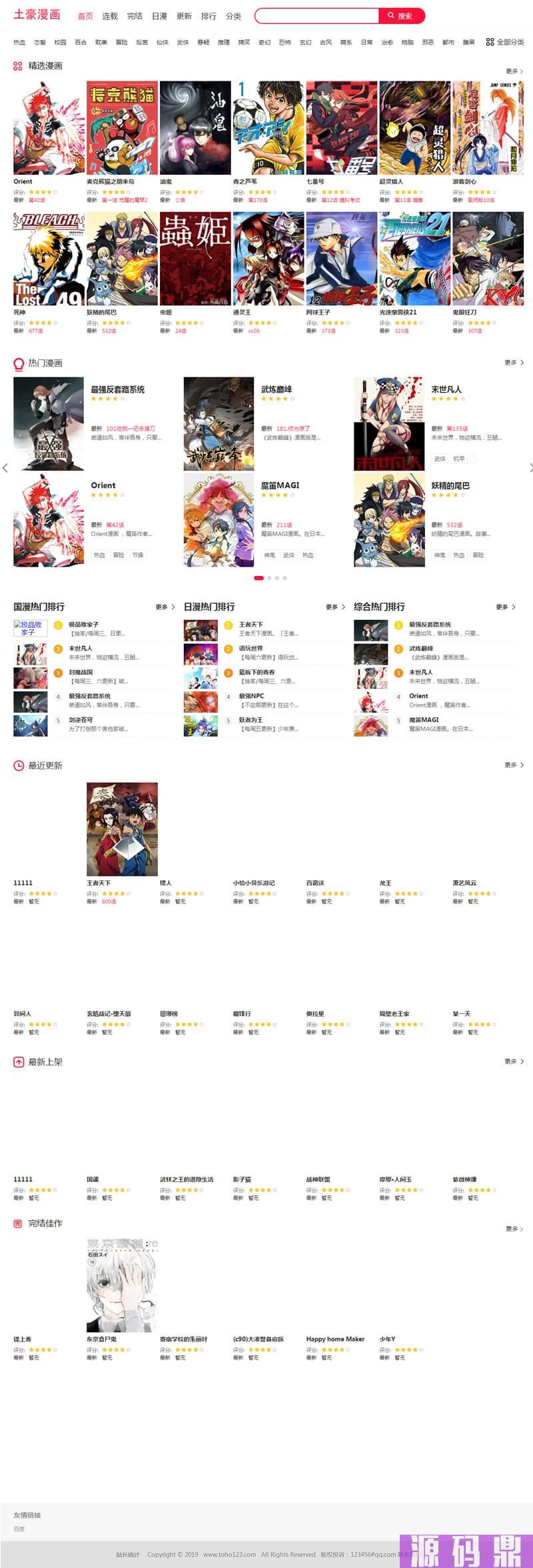
Task: Open 全部分类 all categories
Action: coord(505,42)
